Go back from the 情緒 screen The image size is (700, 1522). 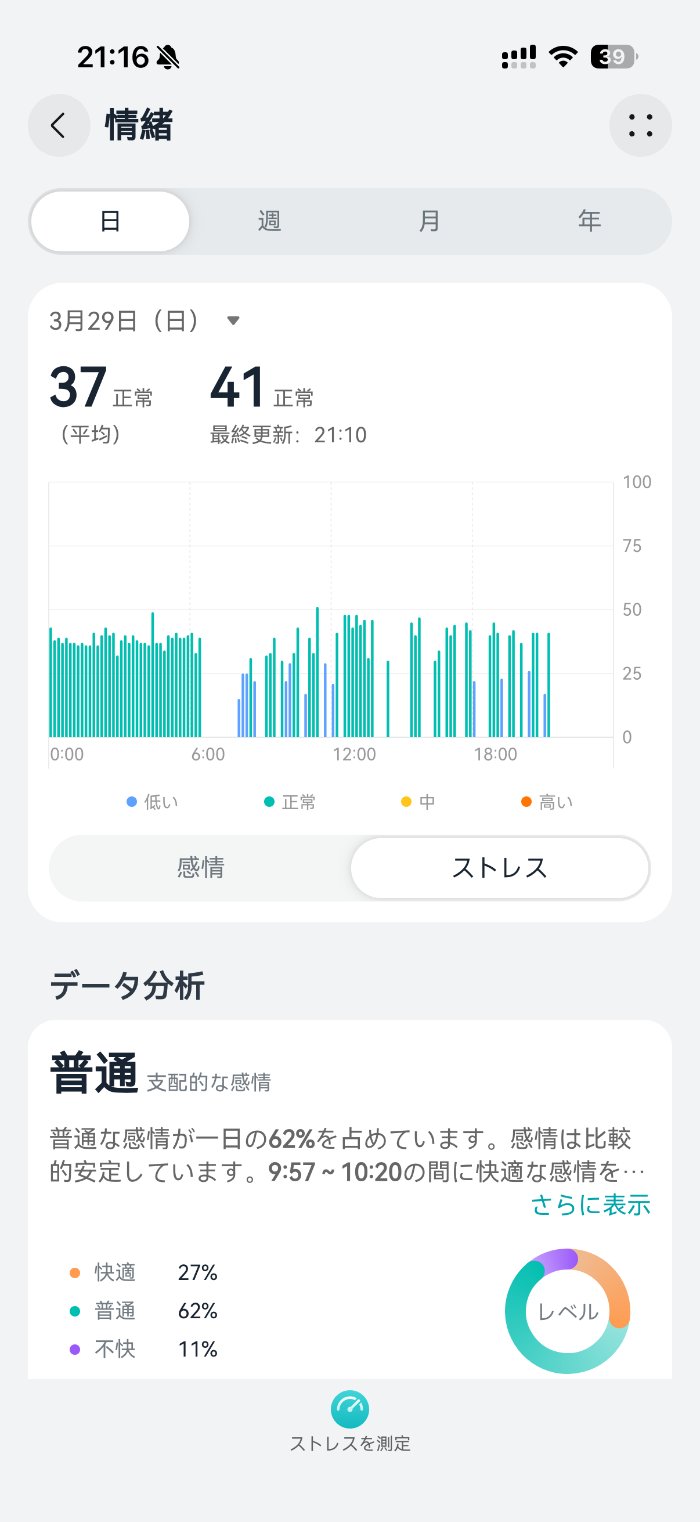click(x=59, y=126)
